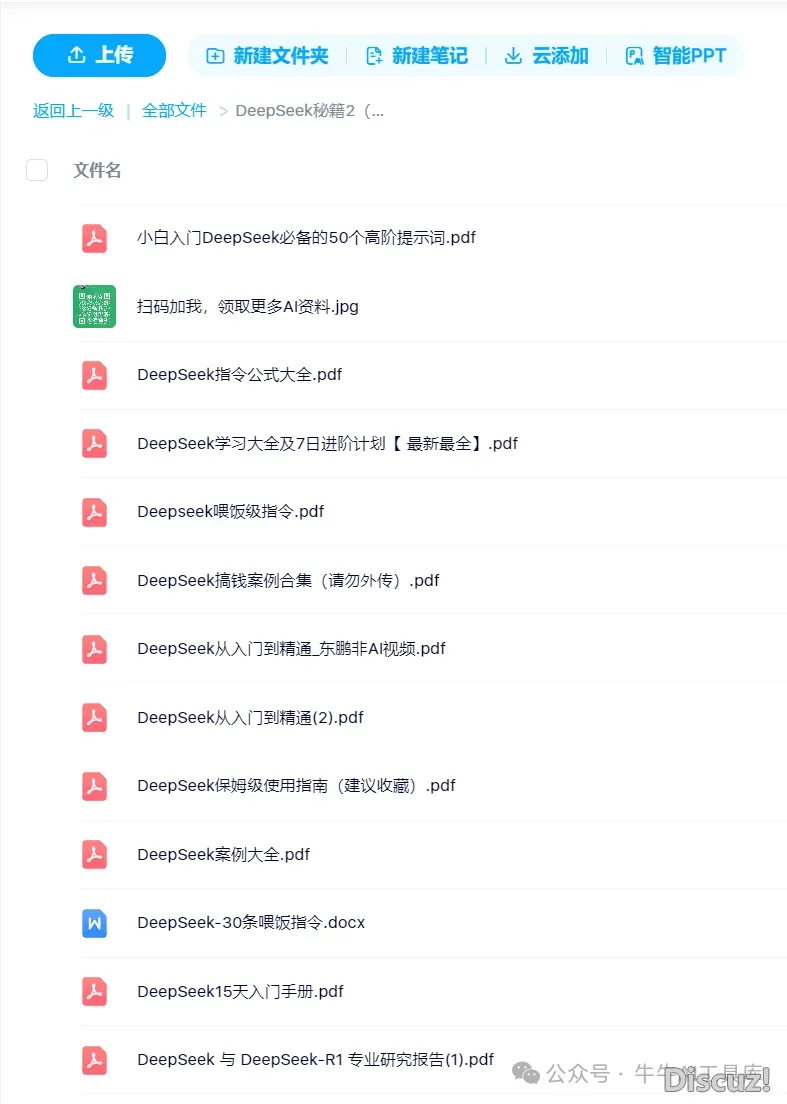
Task: Launch the 智能PPT tool
Action: tap(675, 56)
